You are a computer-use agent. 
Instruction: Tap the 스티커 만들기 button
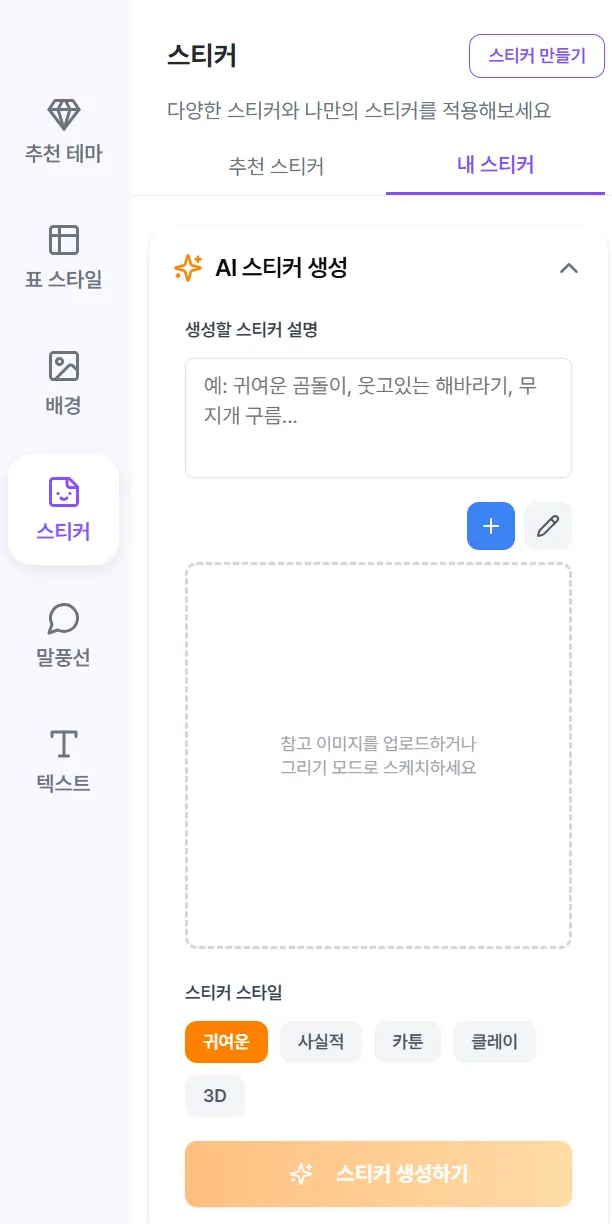tap(537, 56)
